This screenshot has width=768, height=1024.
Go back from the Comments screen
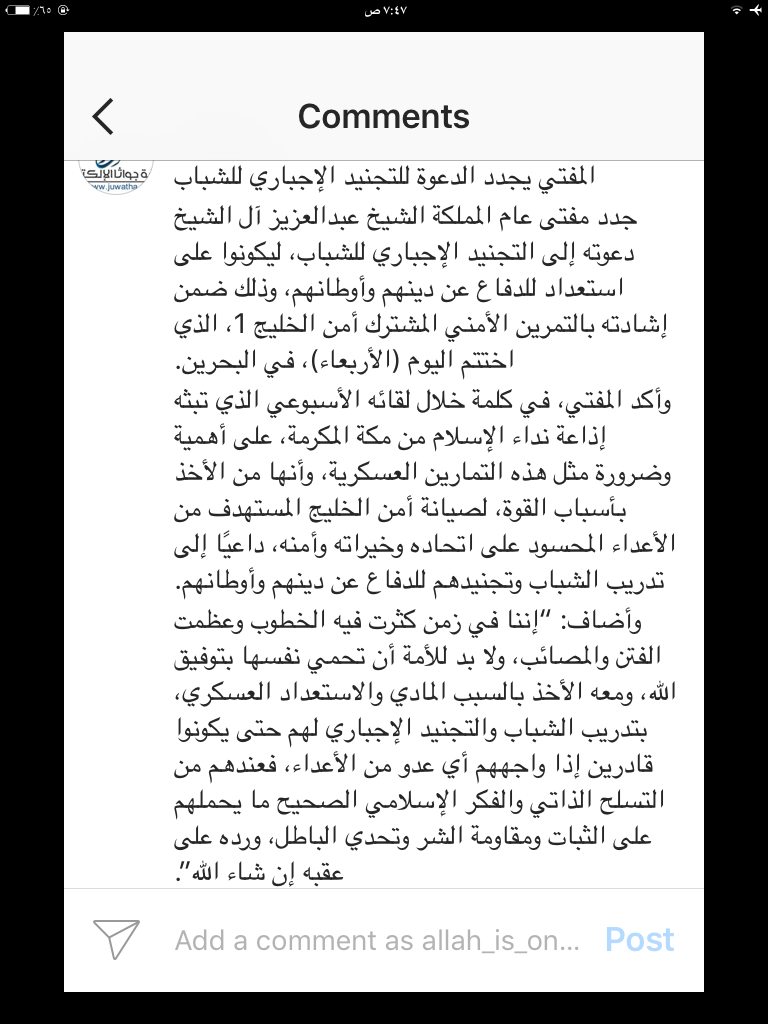tap(103, 117)
